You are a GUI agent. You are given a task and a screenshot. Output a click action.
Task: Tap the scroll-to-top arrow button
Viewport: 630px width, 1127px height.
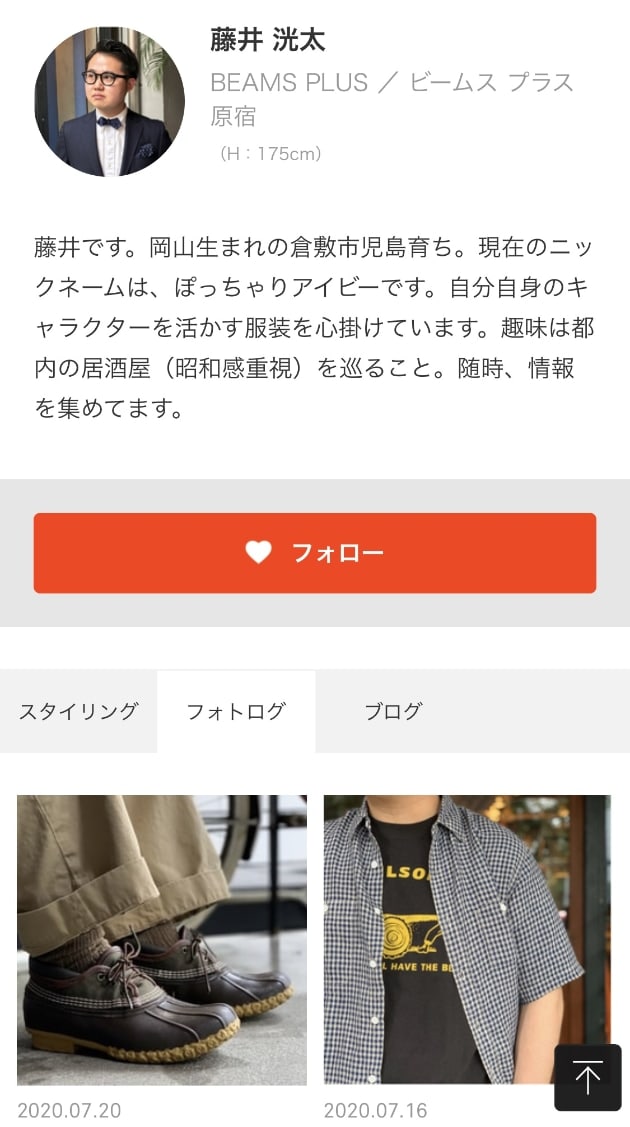(587, 1077)
